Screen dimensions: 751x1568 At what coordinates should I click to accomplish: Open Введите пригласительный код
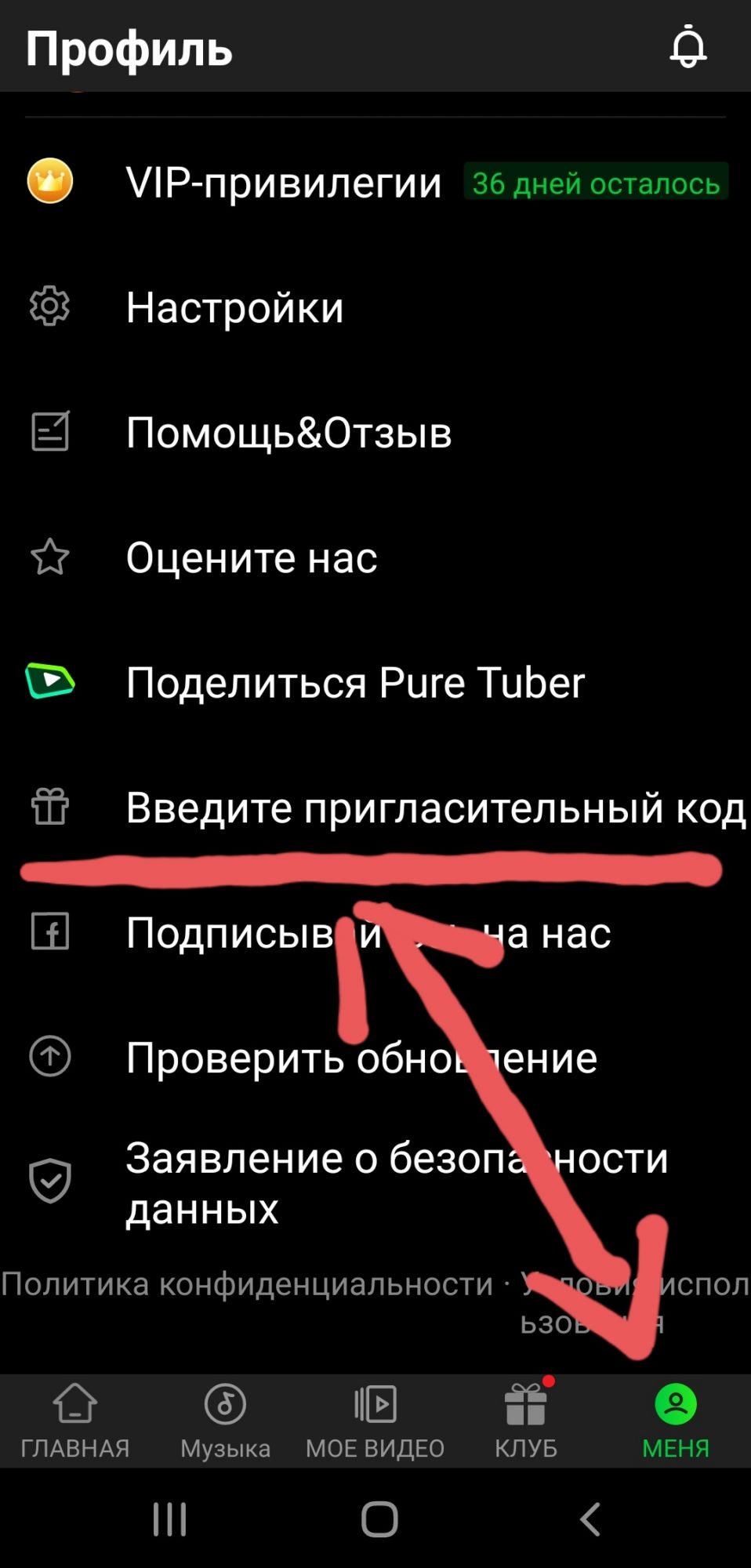click(435, 808)
